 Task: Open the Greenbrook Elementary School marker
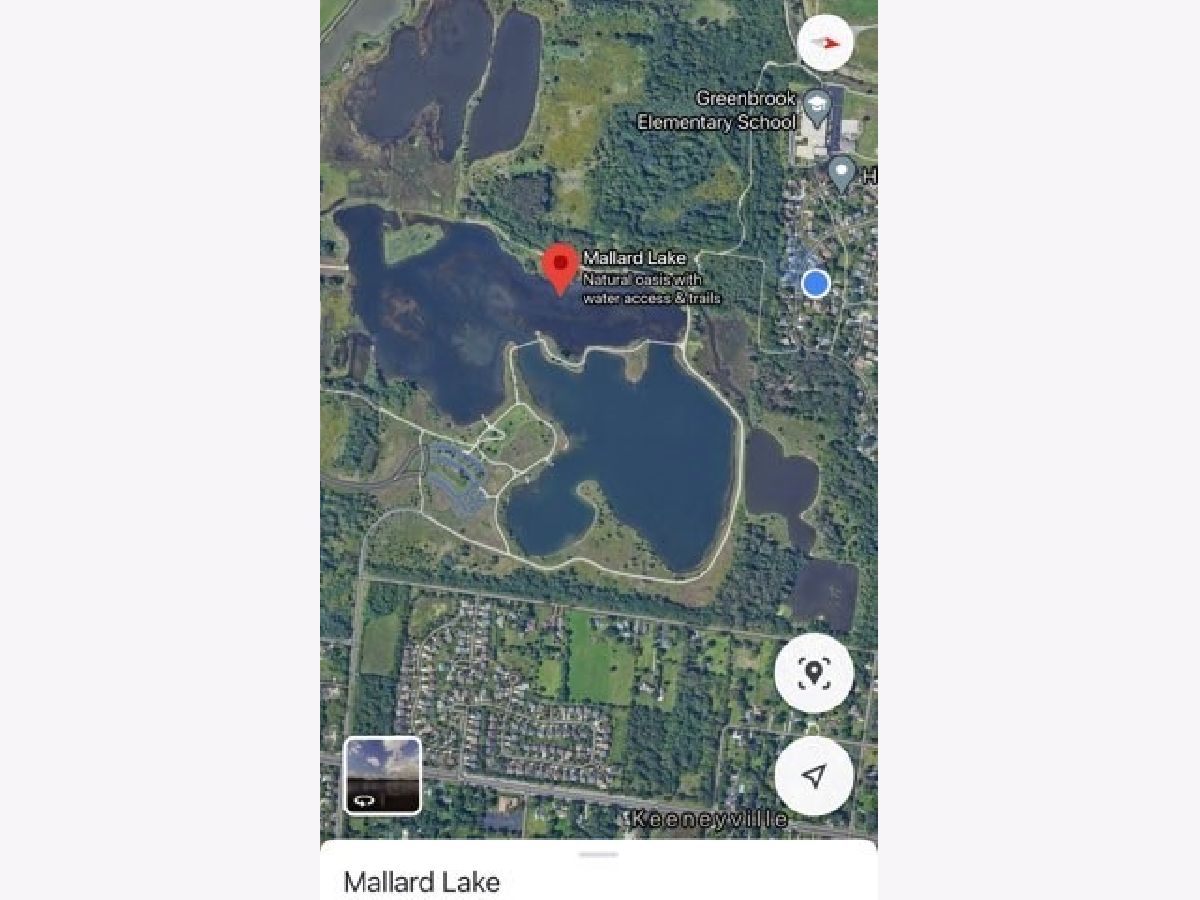pos(817,107)
